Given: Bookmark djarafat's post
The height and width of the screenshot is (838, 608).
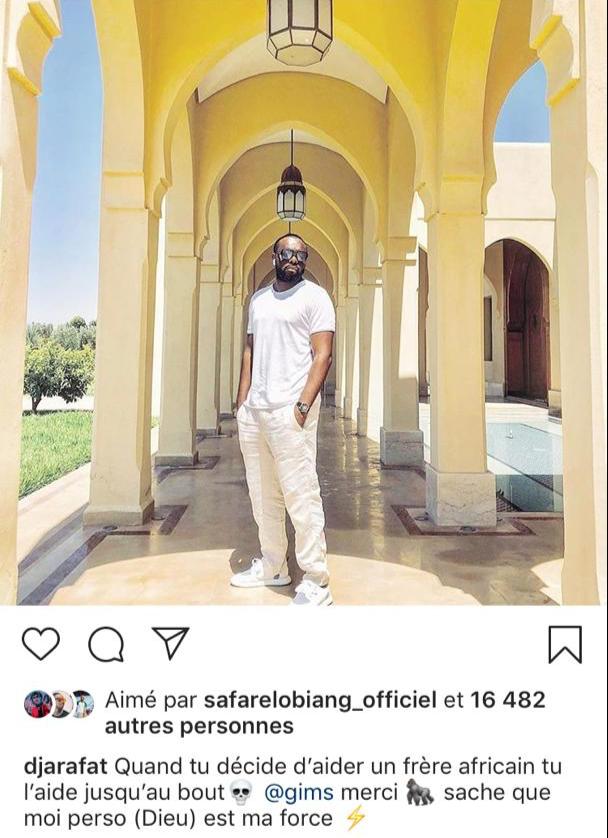Looking at the screenshot, I should (565, 644).
